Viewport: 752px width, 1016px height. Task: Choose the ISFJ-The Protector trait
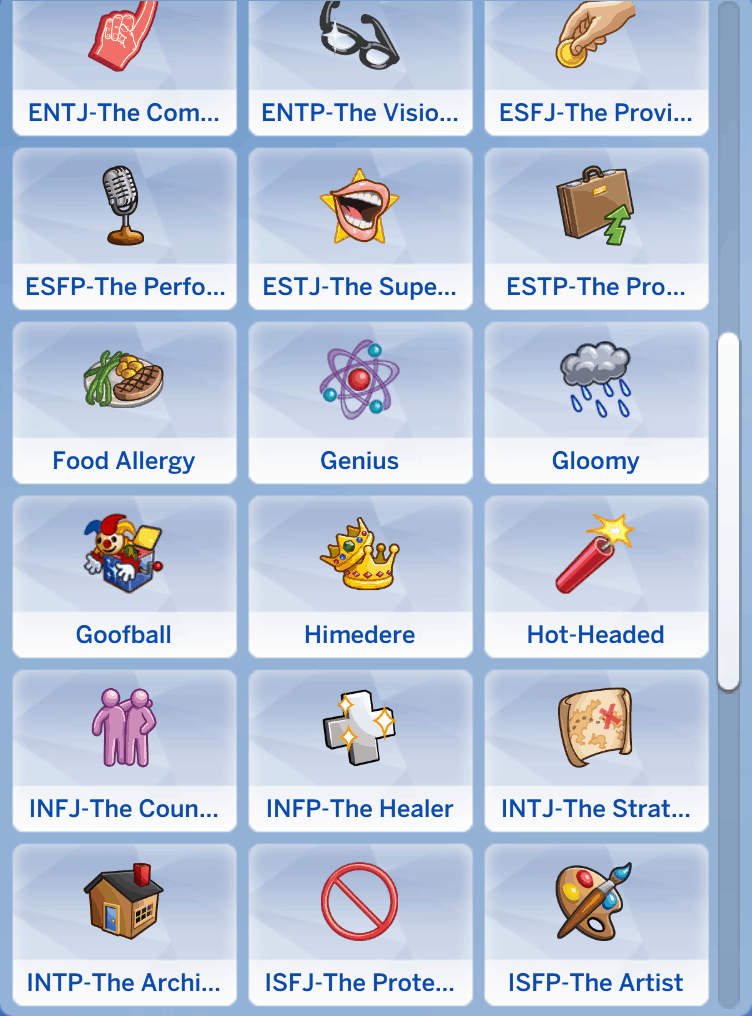click(x=360, y=925)
